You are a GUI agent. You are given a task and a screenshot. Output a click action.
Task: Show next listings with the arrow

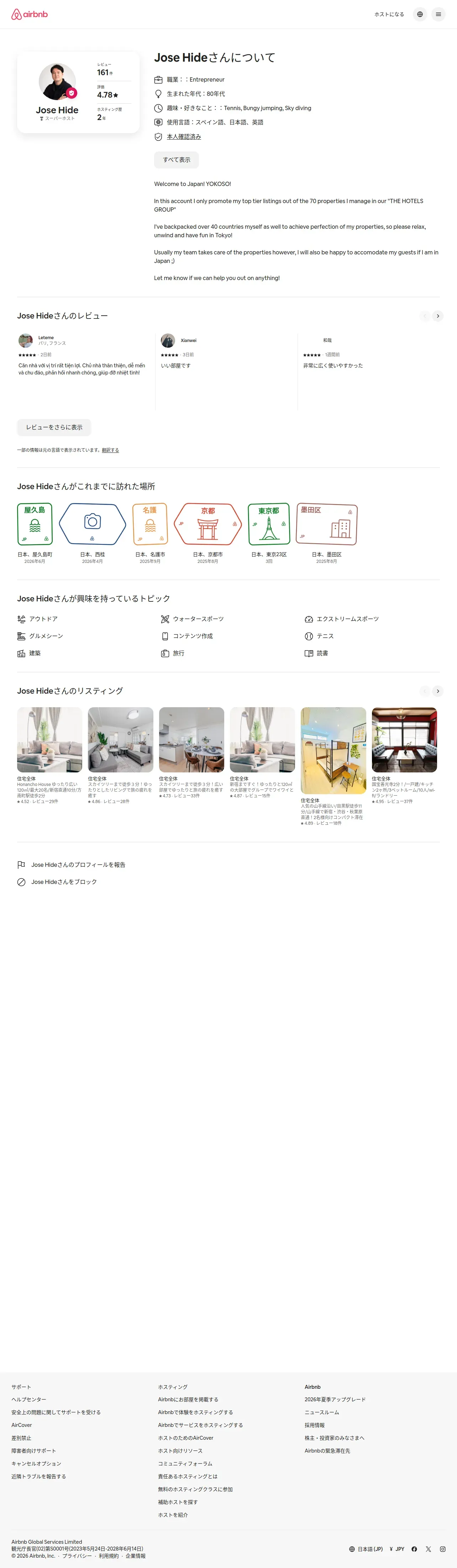click(x=437, y=691)
